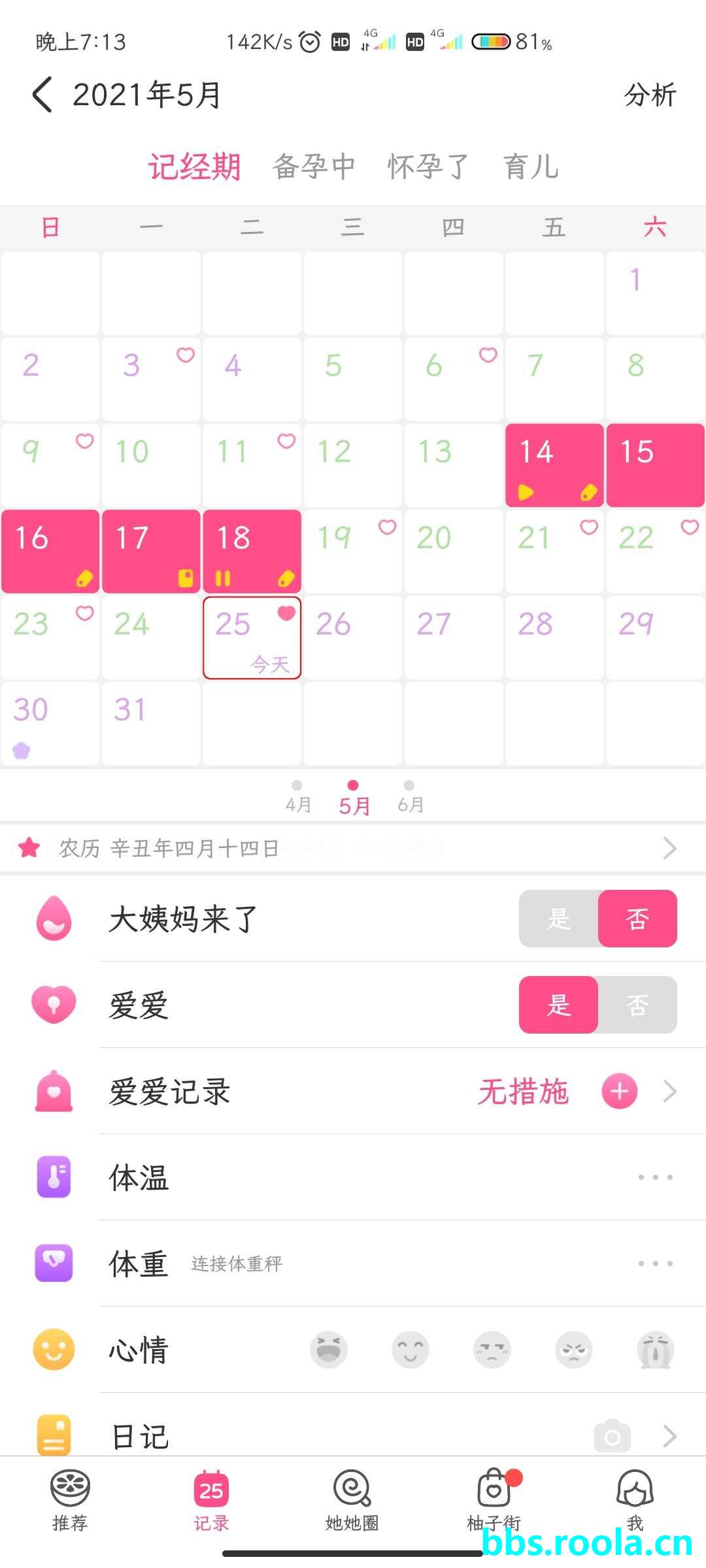Screen dimensions: 706x1568
Task: Switch to the 备孕中 mode tab
Action: click(314, 167)
